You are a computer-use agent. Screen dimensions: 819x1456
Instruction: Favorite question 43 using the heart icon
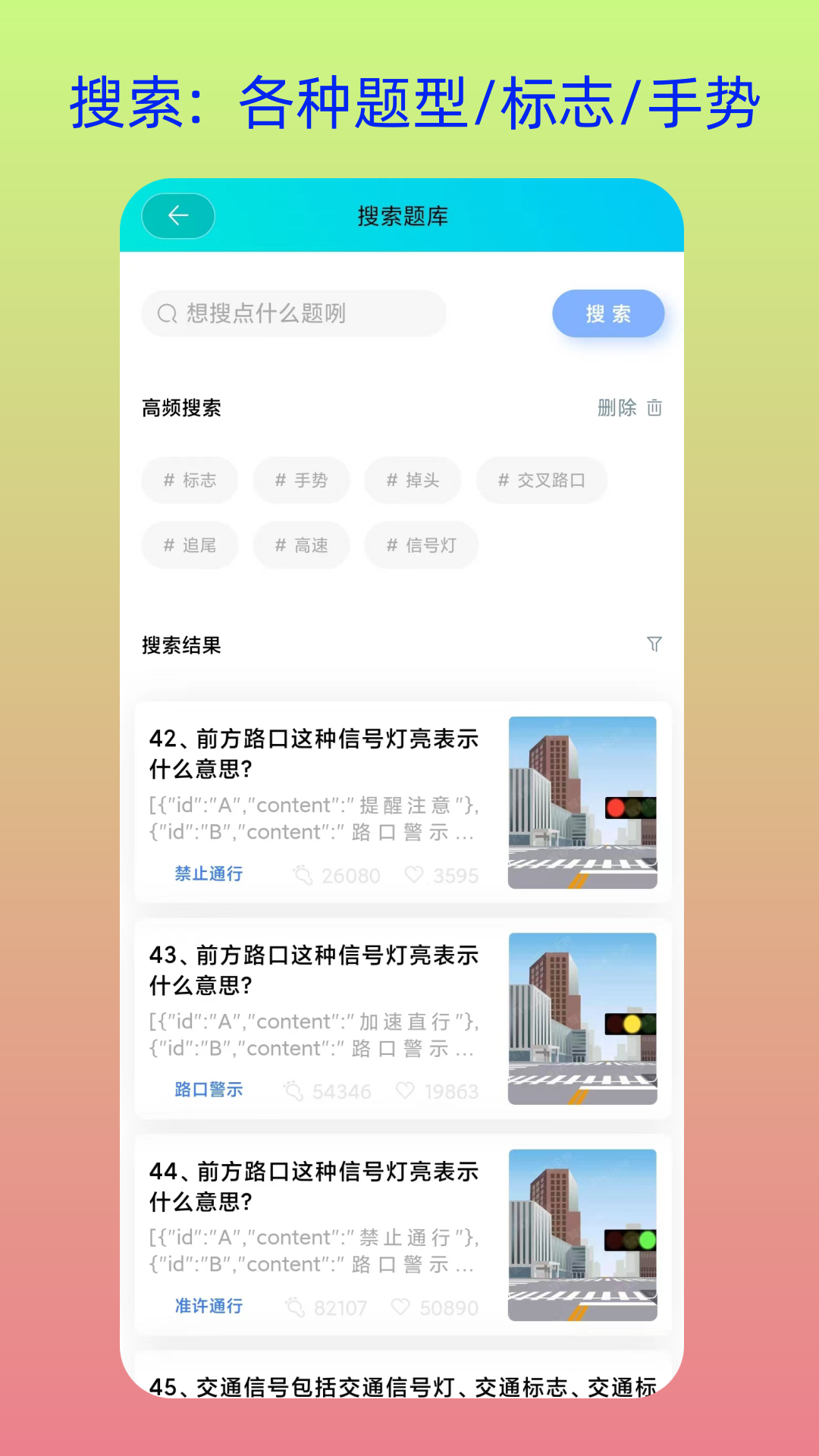click(x=405, y=1091)
